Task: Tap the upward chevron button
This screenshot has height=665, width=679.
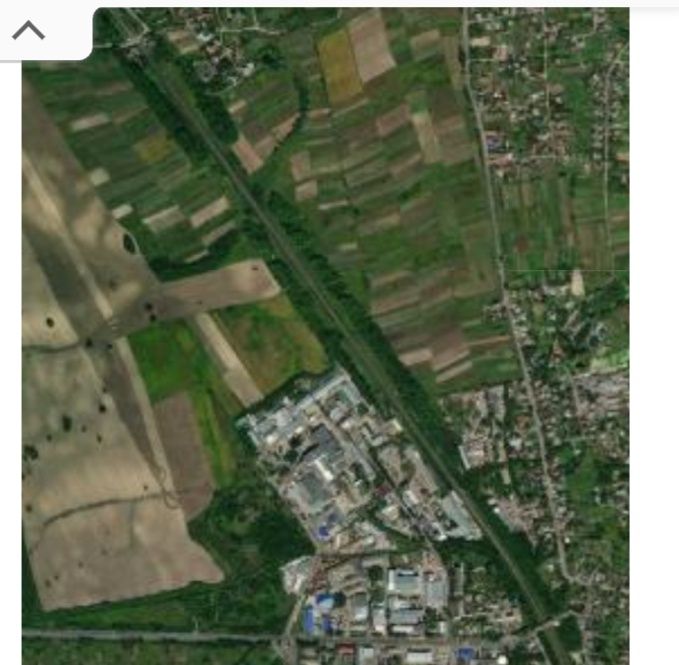Action: click(29, 30)
